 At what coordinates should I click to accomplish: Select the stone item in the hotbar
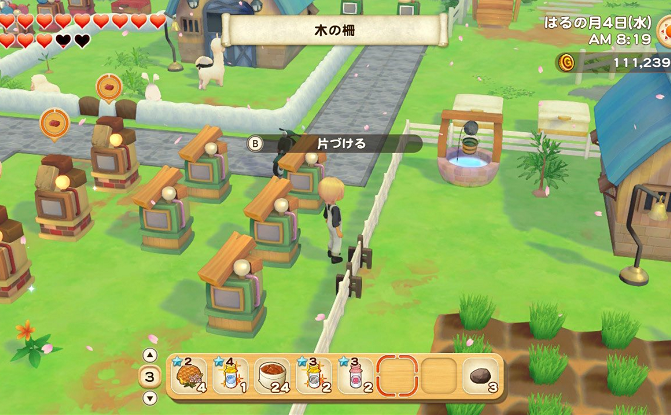tap(479, 377)
